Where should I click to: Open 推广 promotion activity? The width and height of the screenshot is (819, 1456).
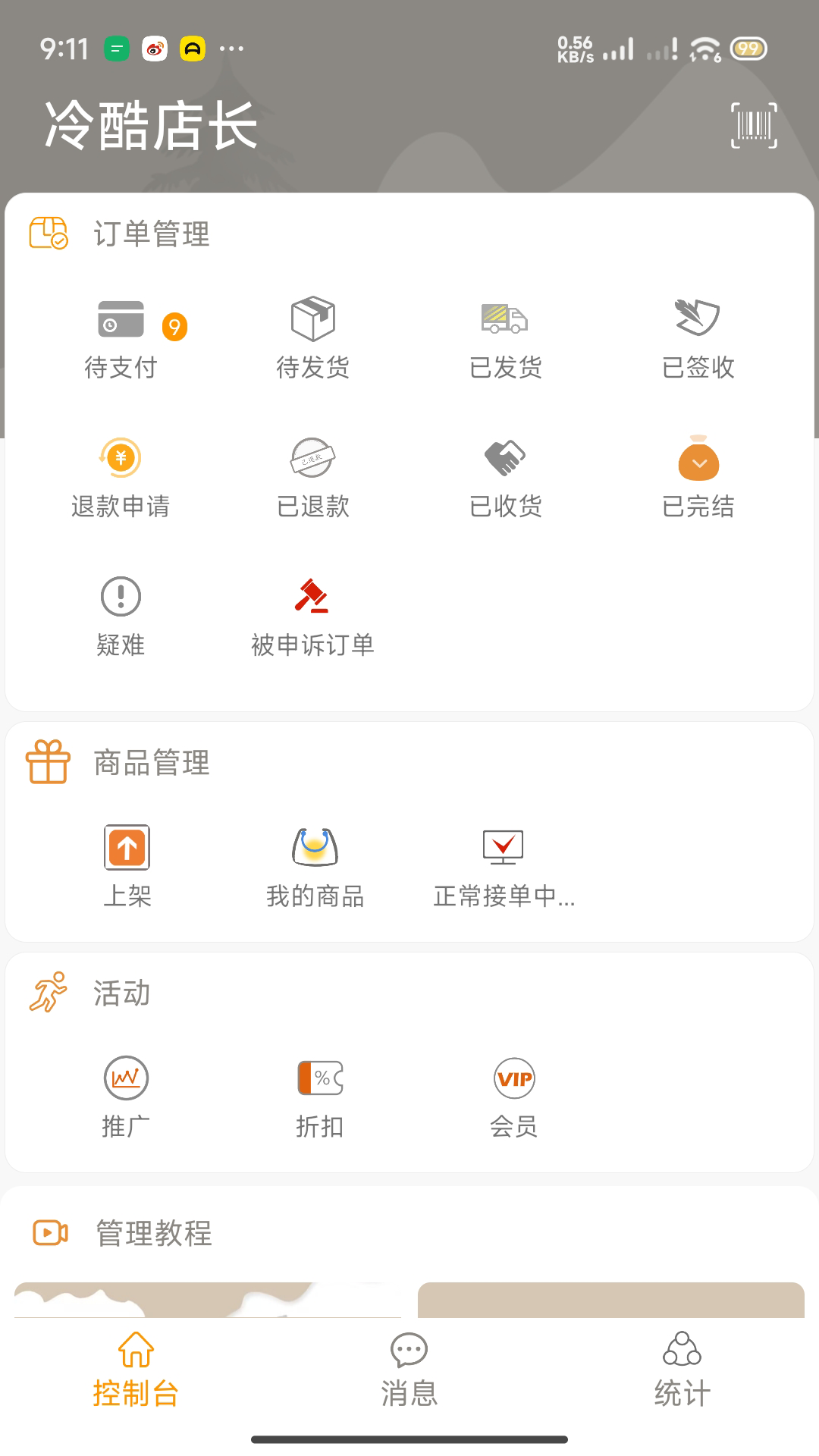click(126, 1097)
